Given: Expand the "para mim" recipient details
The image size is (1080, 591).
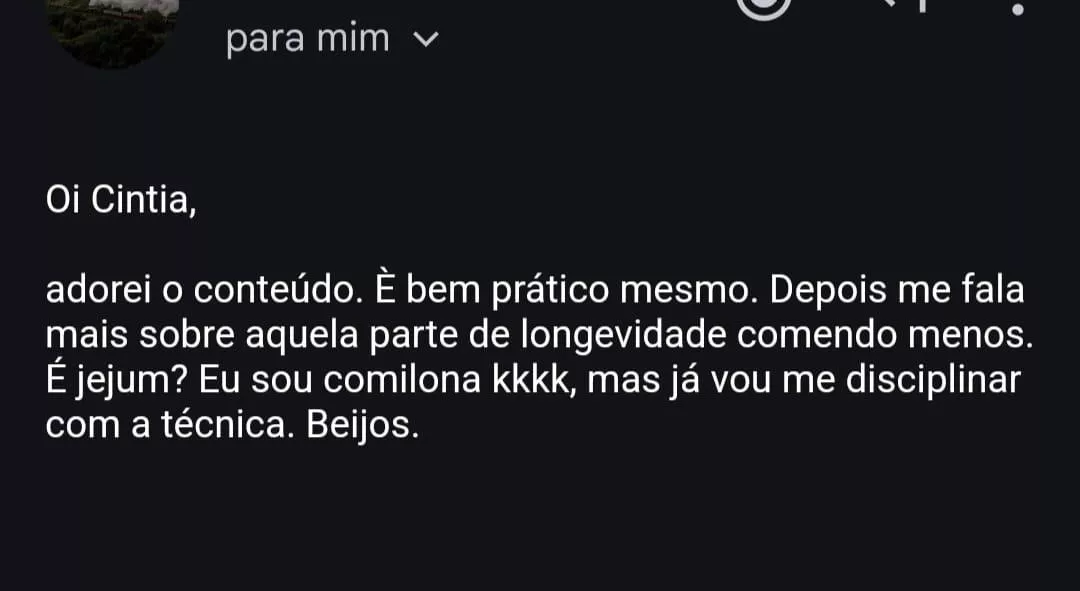Looking at the screenshot, I should pos(426,40).
